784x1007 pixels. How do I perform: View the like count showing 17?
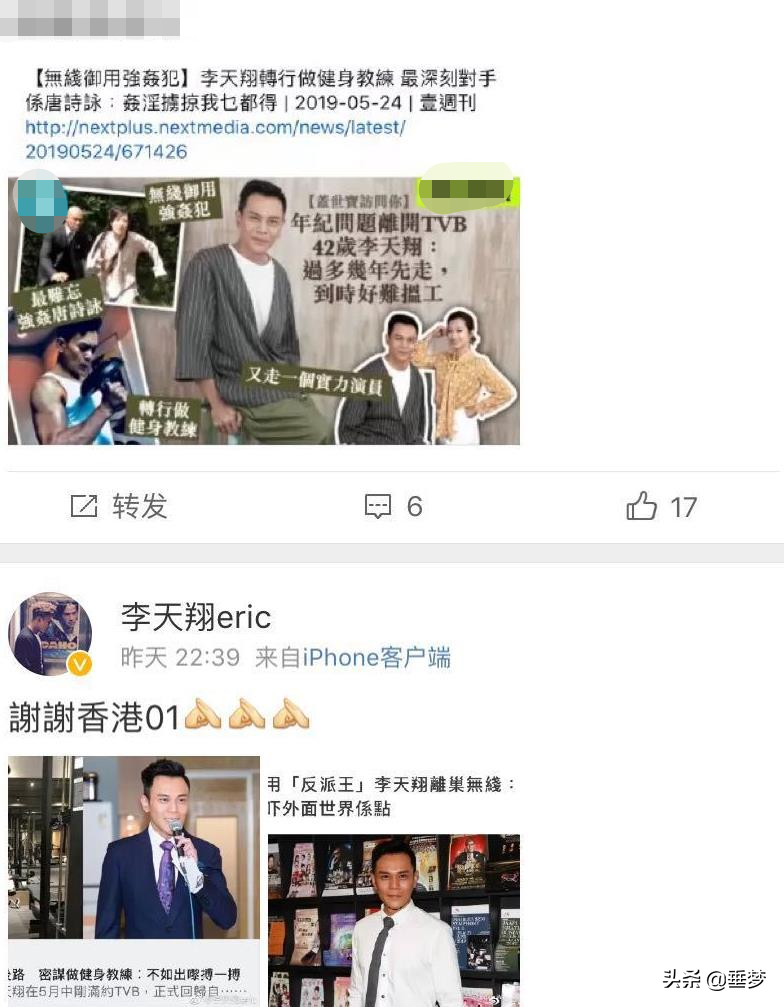coord(684,507)
